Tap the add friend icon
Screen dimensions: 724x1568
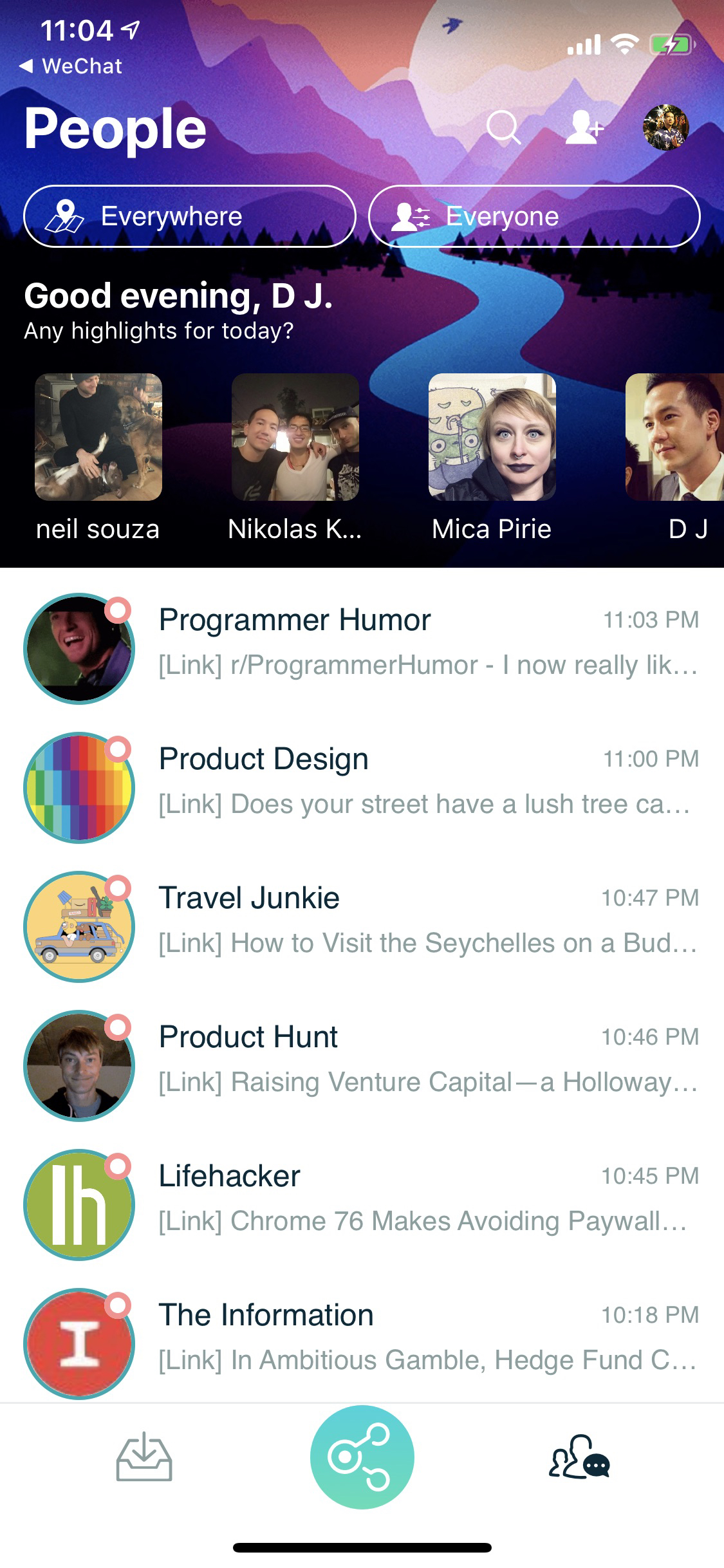[584, 127]
